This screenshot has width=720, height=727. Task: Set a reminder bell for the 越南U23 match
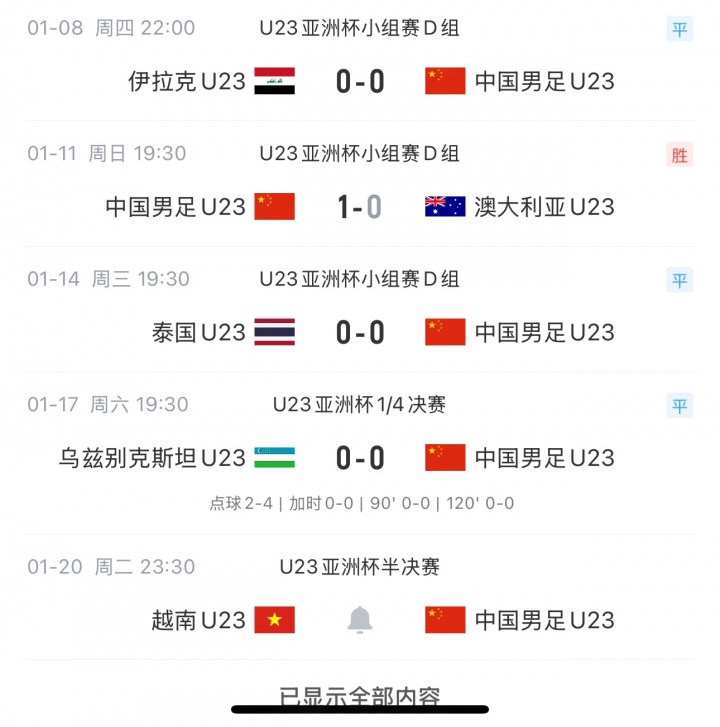pyautogui.click(x=360, y=620)
